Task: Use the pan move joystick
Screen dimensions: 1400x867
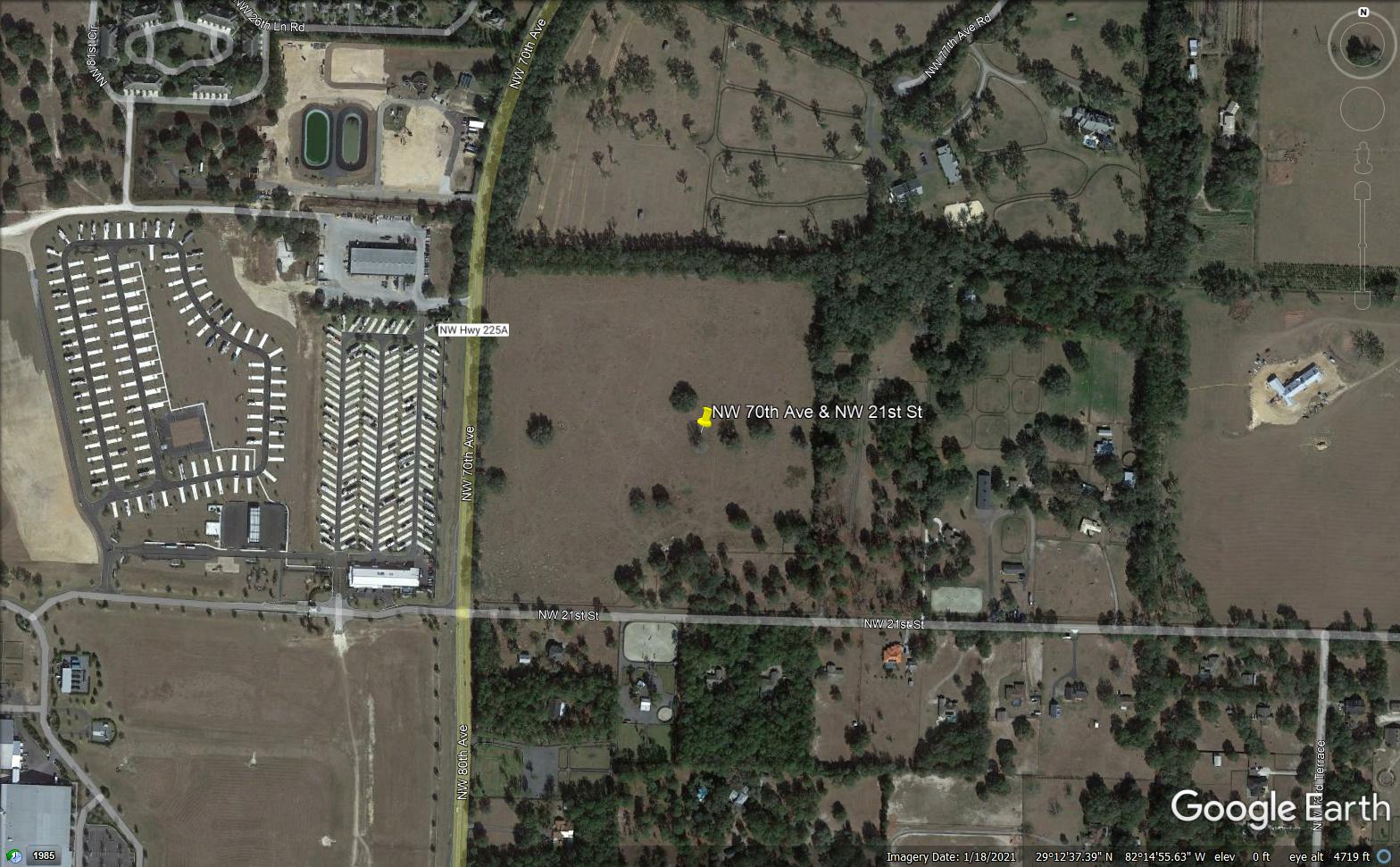Action: (1362, 109)
